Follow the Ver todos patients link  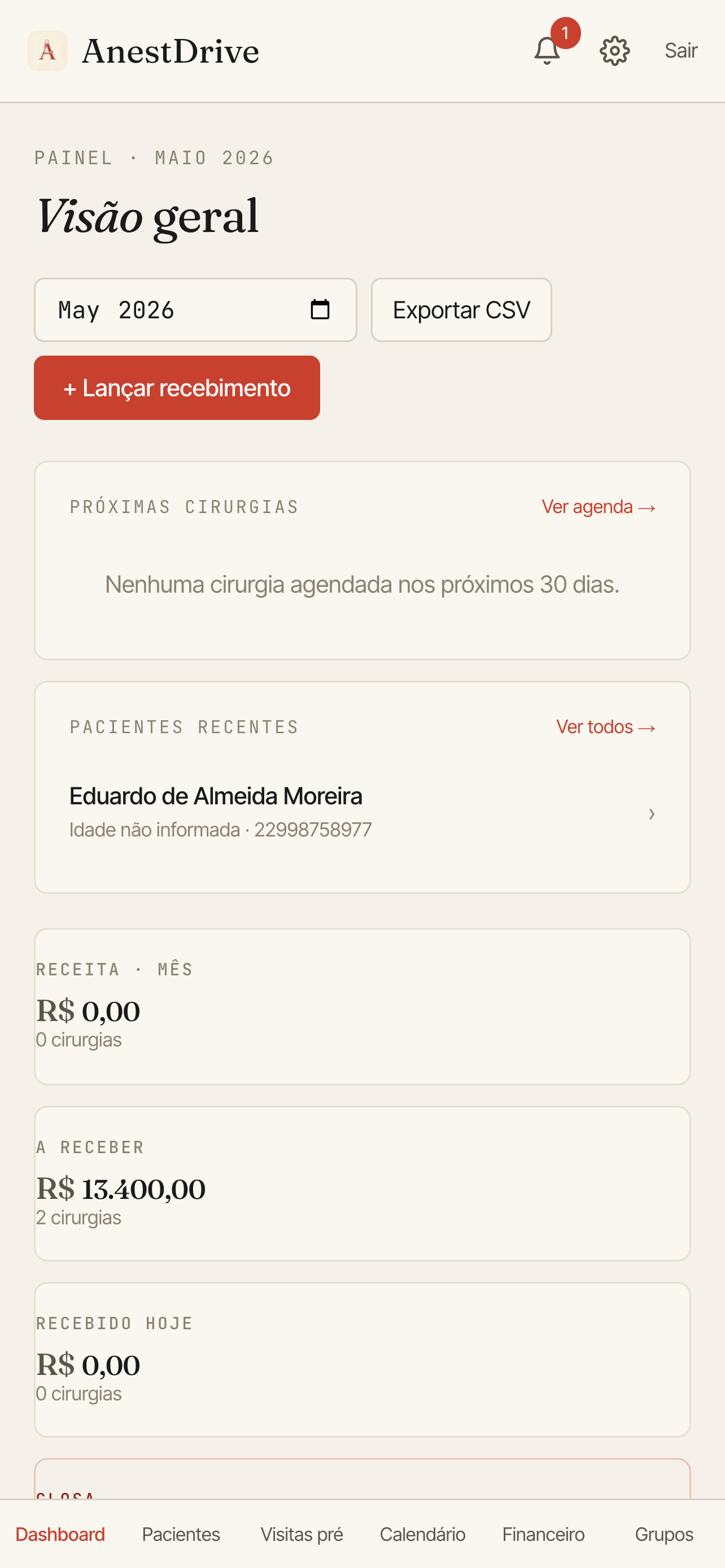click(x=606, y=727)
